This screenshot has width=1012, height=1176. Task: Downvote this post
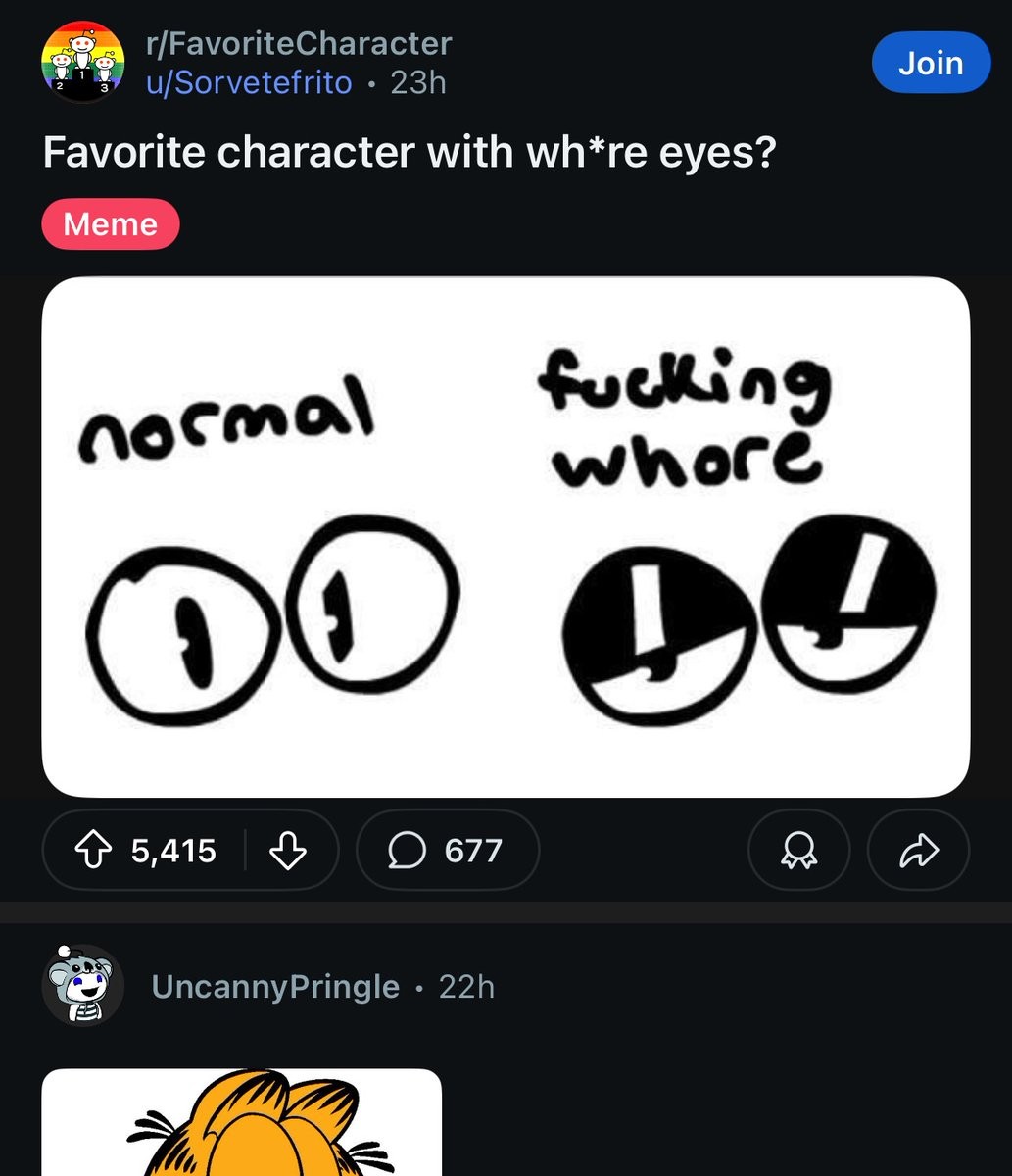tap(287, 851)
